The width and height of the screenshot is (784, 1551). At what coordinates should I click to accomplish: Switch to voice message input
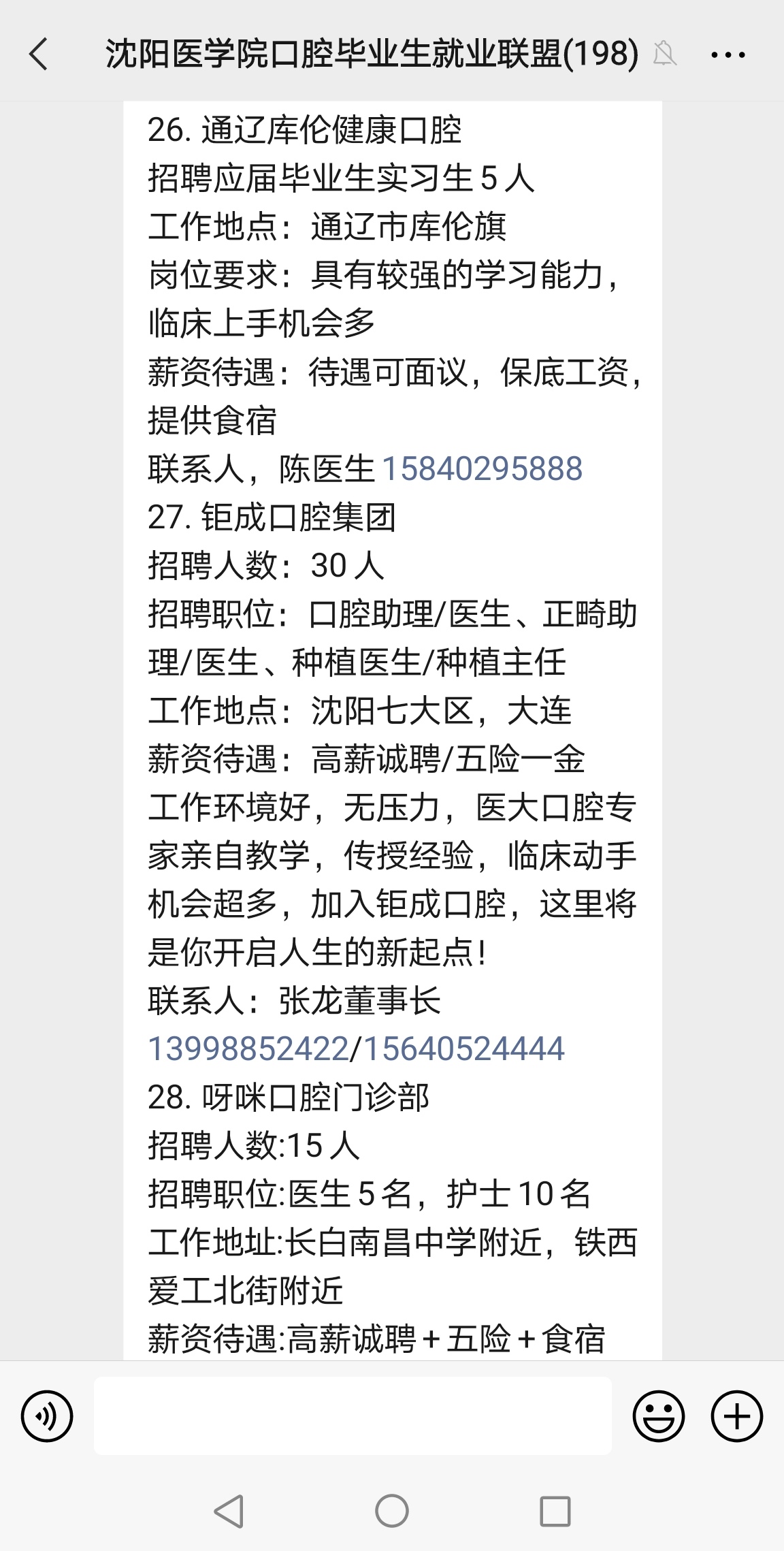pyautogui.click(x=46, y=1417)
